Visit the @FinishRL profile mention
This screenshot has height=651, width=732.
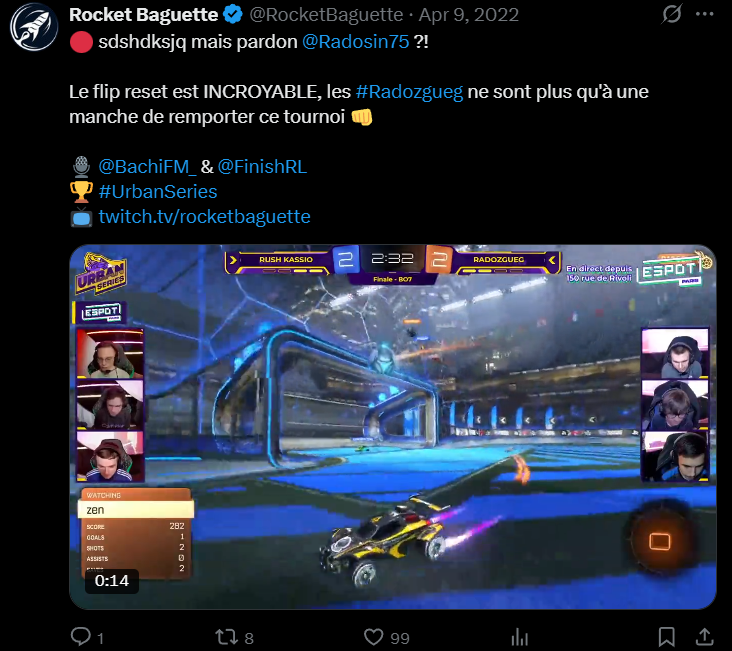(x=262, y=166)
